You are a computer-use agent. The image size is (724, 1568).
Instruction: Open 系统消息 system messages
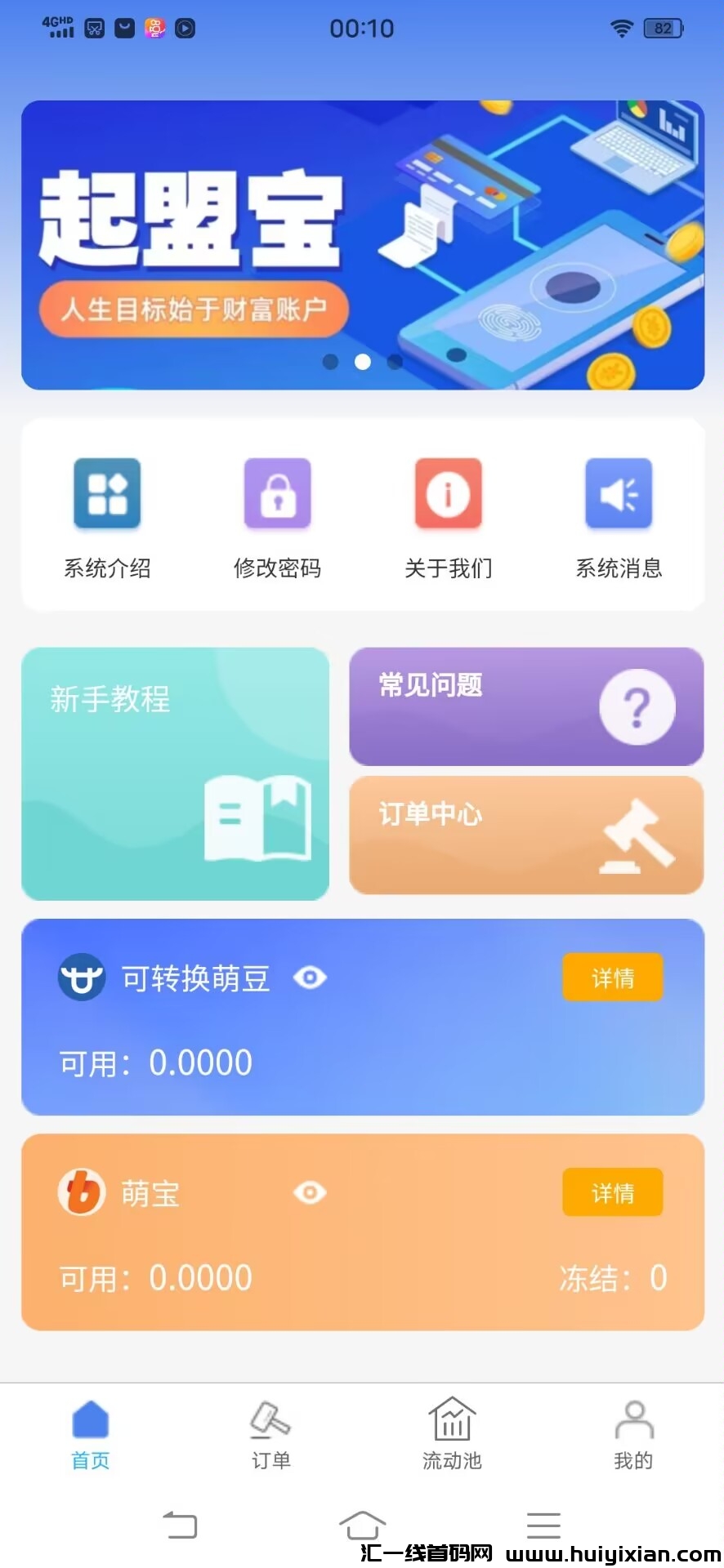pyautogui.click(x=619, y=516)
